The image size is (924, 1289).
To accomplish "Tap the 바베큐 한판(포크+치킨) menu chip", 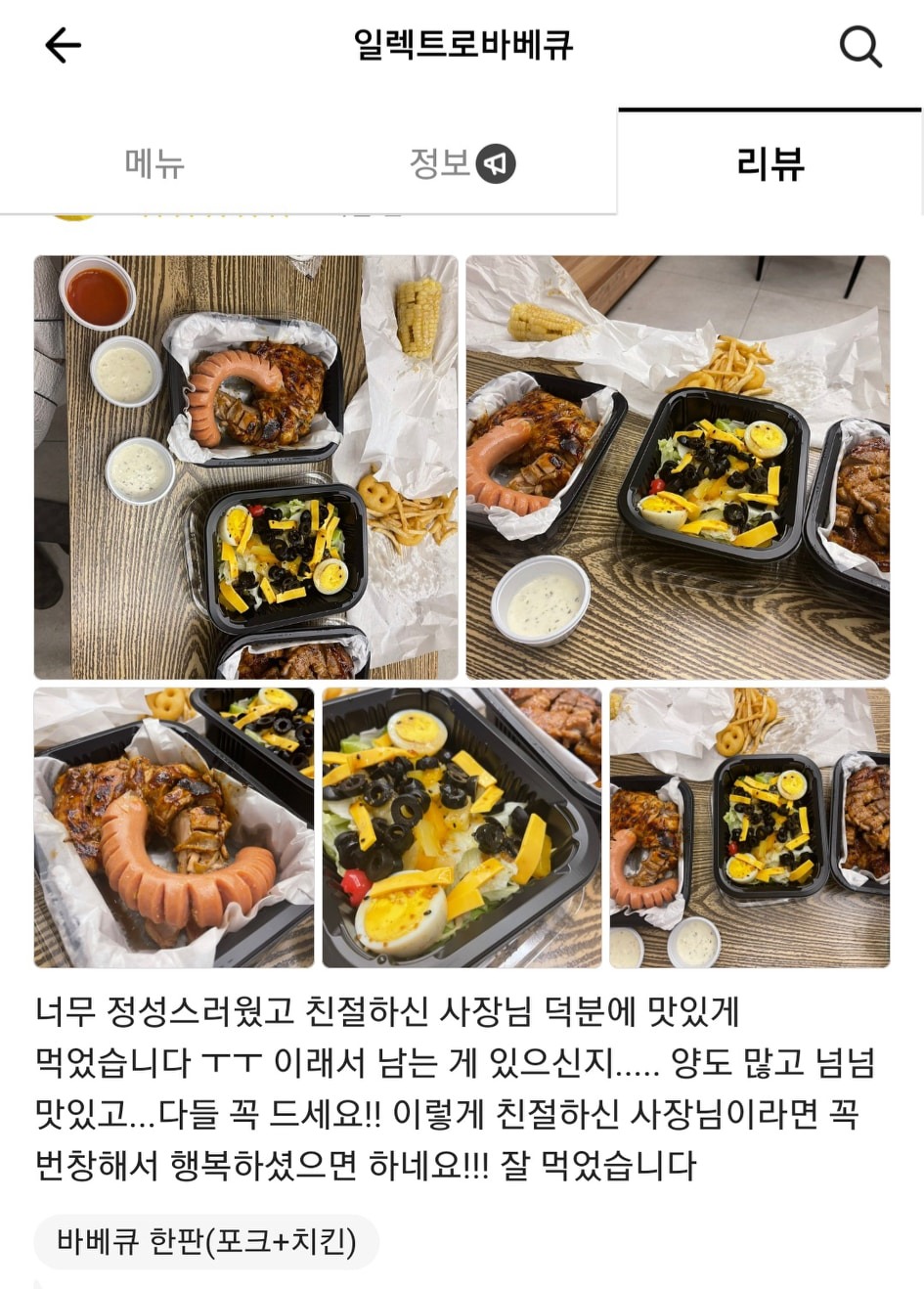I will [x=206, y=1241].
